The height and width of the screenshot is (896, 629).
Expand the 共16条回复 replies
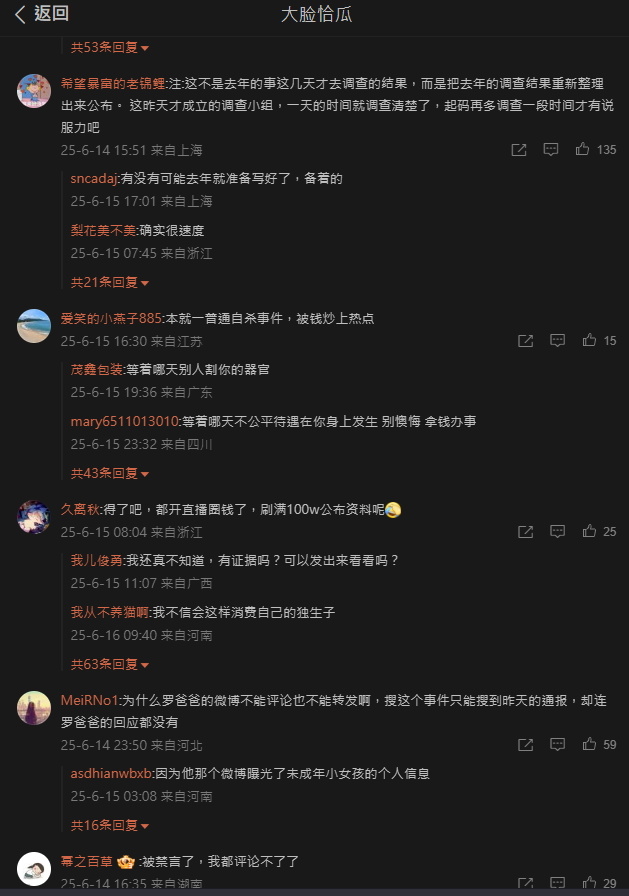click(109, 826)
